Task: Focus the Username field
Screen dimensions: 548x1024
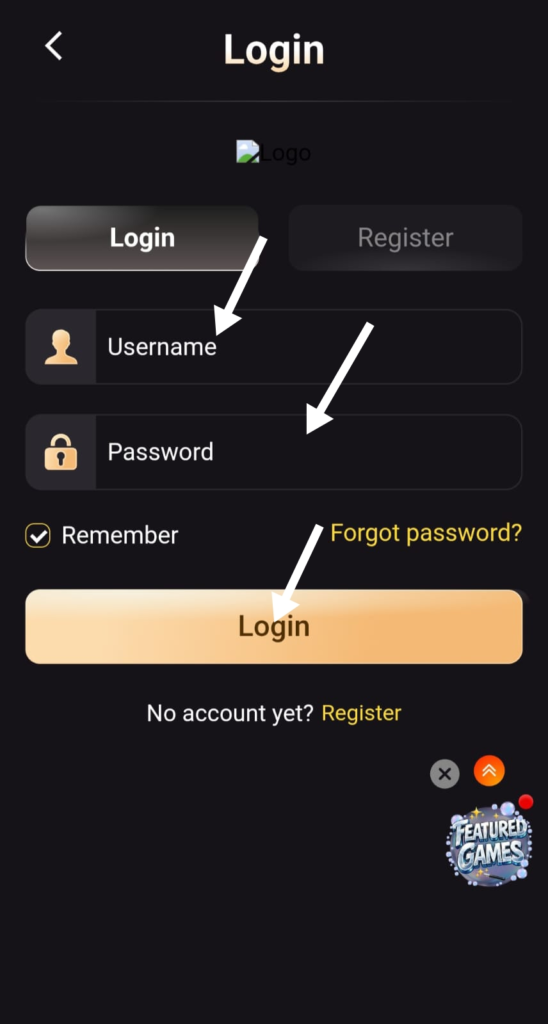Action: click(x=274, y=347)
